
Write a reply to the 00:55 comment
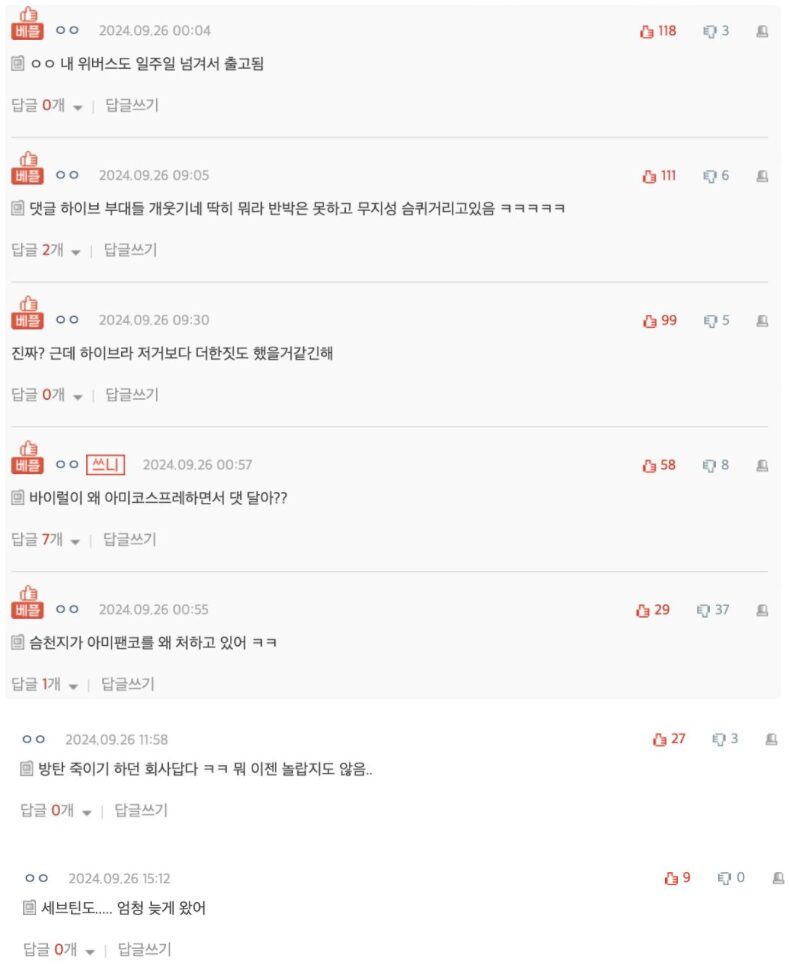(128, 685)
